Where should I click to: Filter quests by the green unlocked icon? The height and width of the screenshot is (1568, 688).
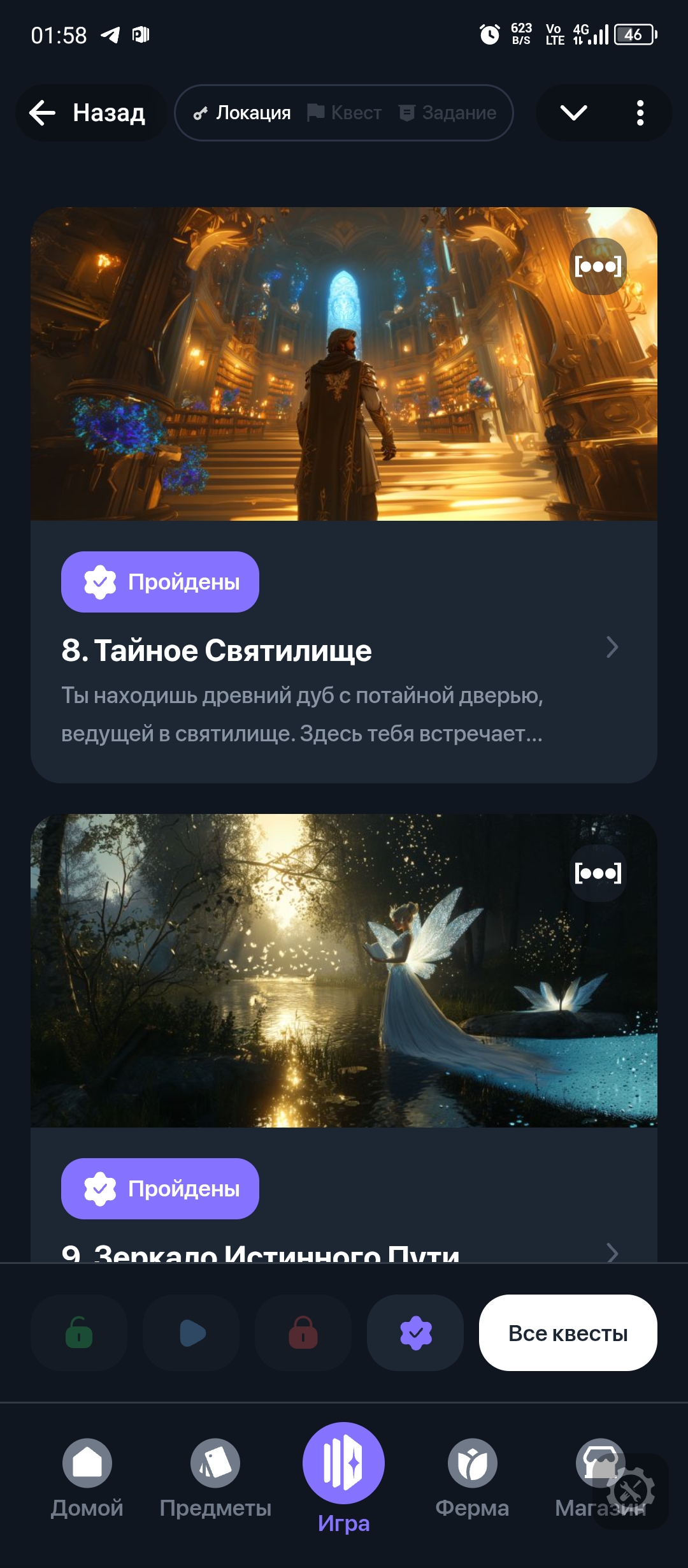pos(79,1333)
